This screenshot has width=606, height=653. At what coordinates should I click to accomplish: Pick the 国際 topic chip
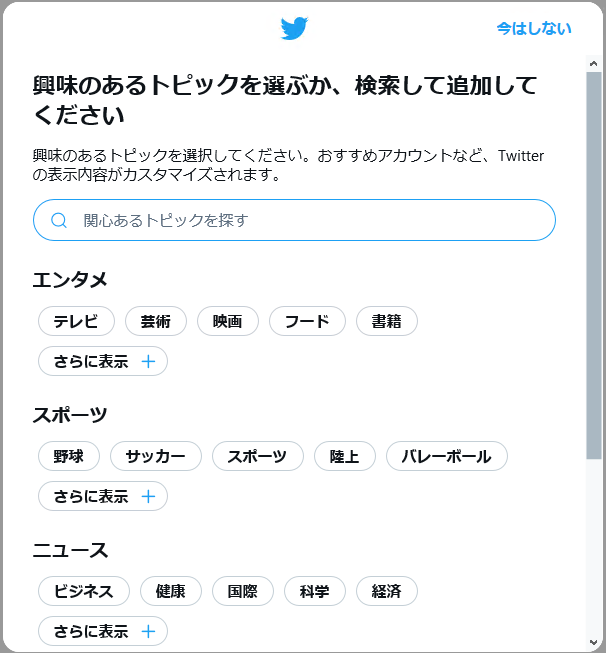[x=243, y=591]
